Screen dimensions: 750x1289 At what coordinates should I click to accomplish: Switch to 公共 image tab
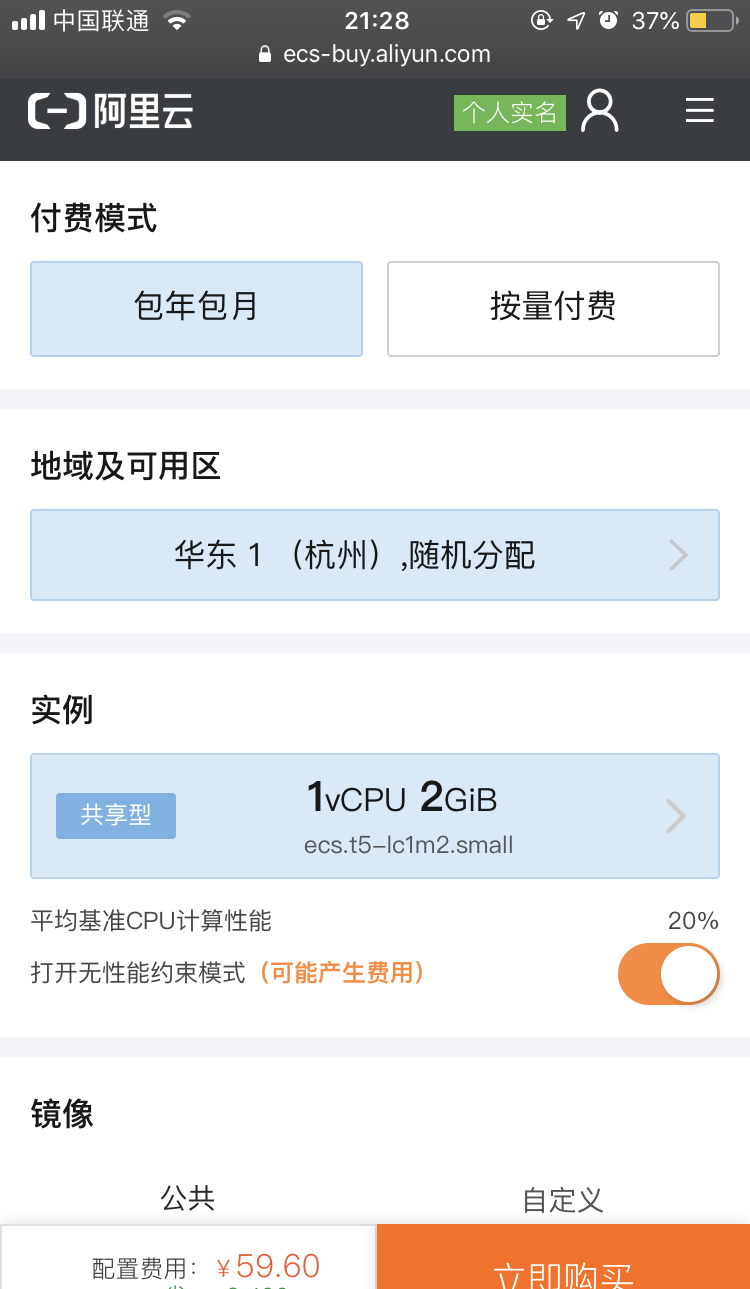click(188, 1197)
